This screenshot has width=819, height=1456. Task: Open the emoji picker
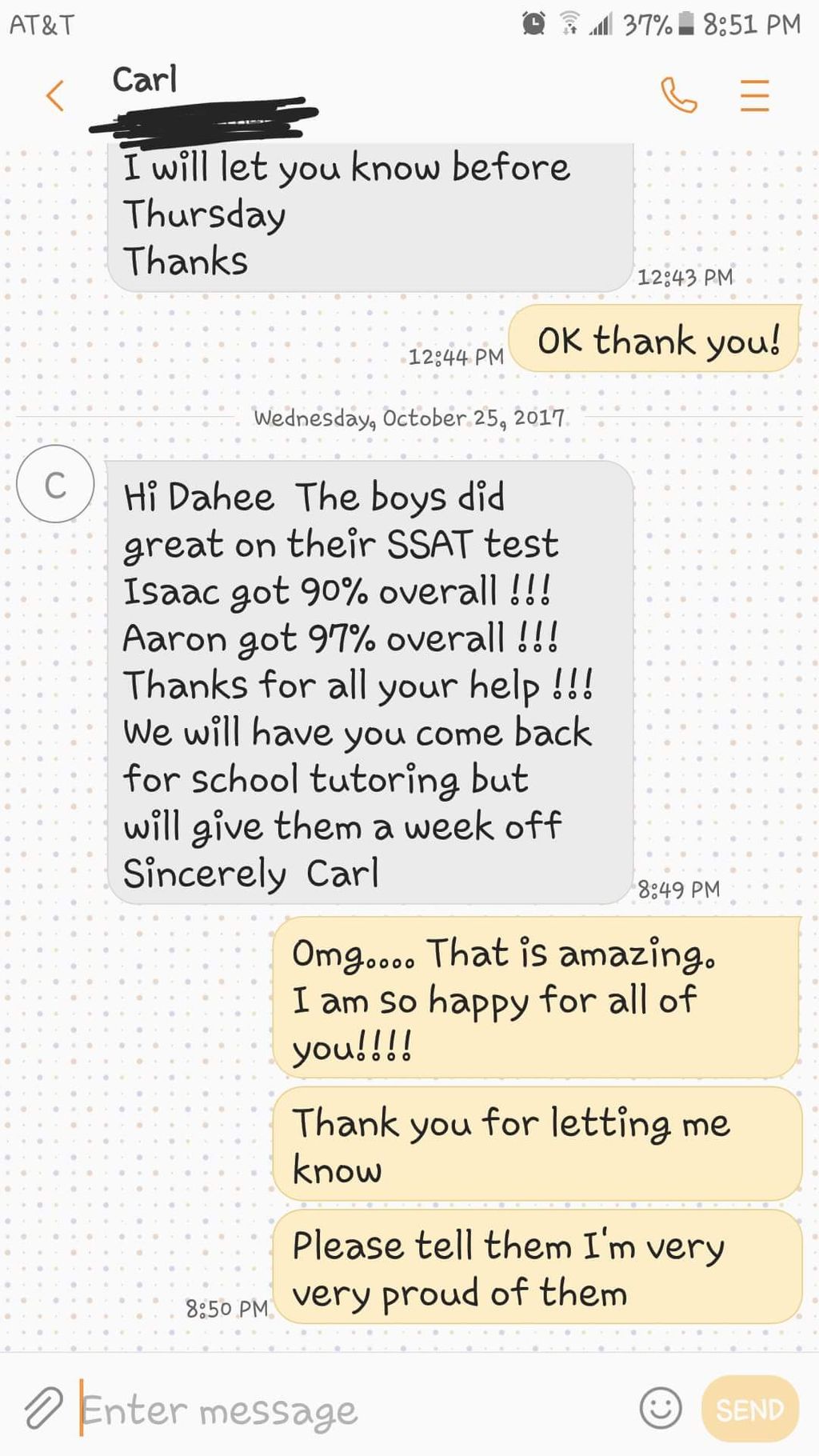tap(661, 1408)
